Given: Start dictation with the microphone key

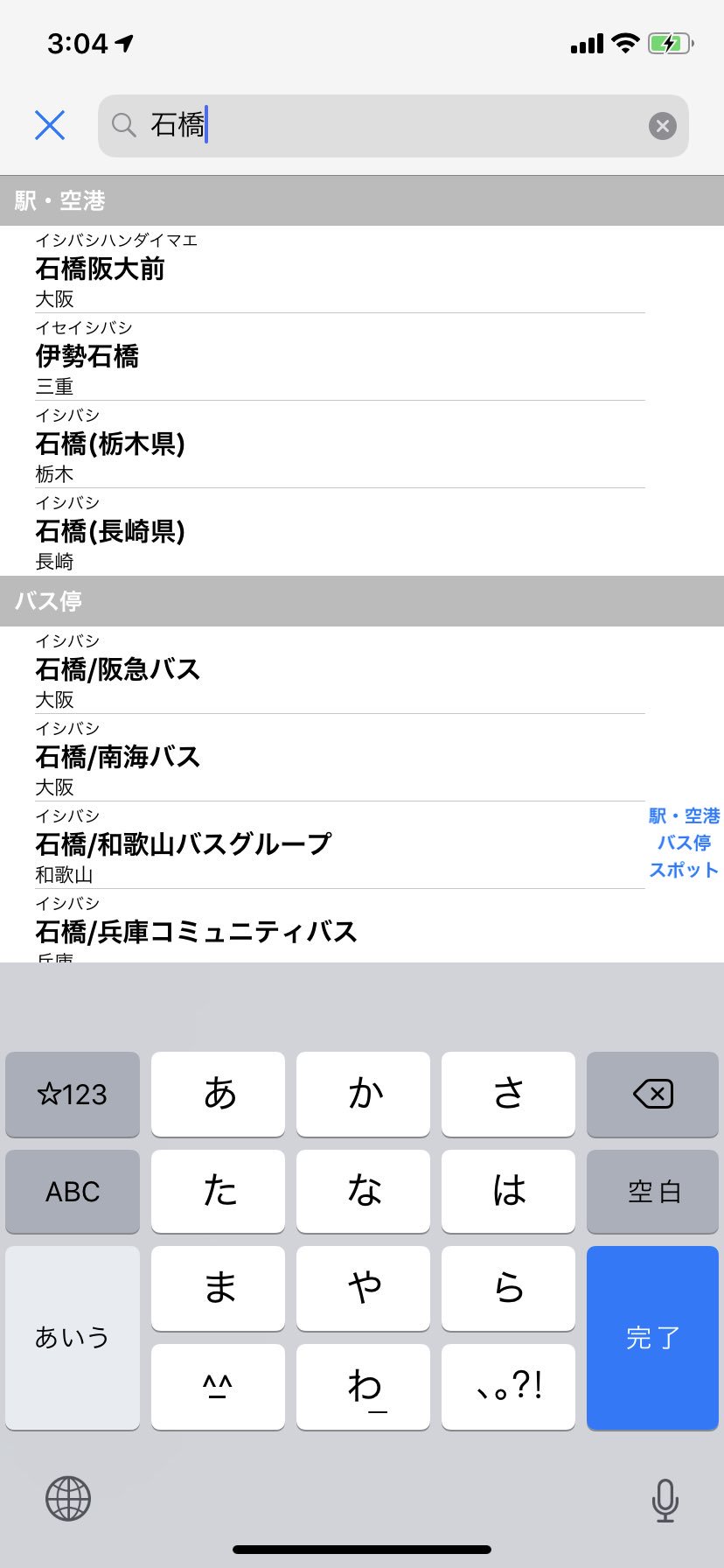Looking at the screenshot, I should (x=665, y=1500).
